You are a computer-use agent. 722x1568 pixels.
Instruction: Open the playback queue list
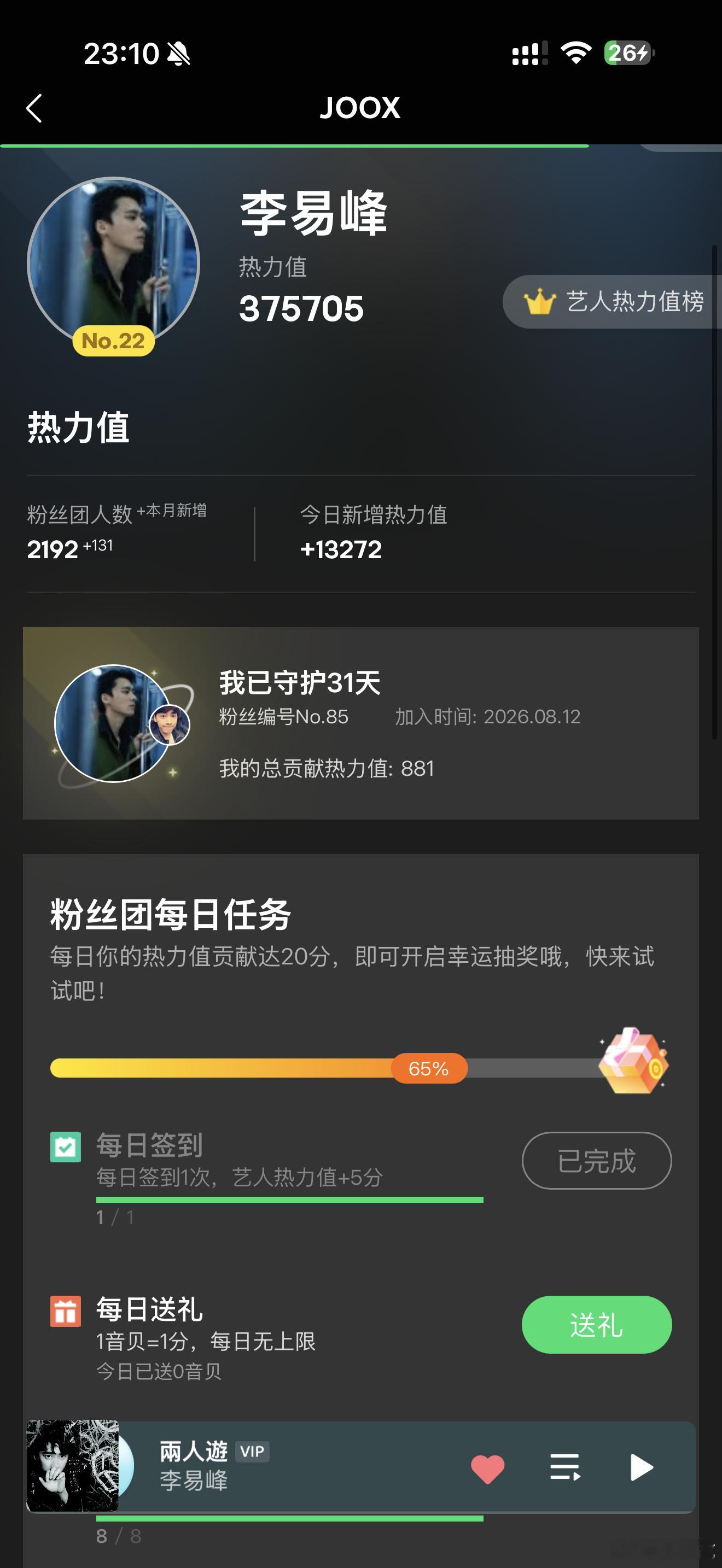pyautogui.click(x=565, y=1467)
